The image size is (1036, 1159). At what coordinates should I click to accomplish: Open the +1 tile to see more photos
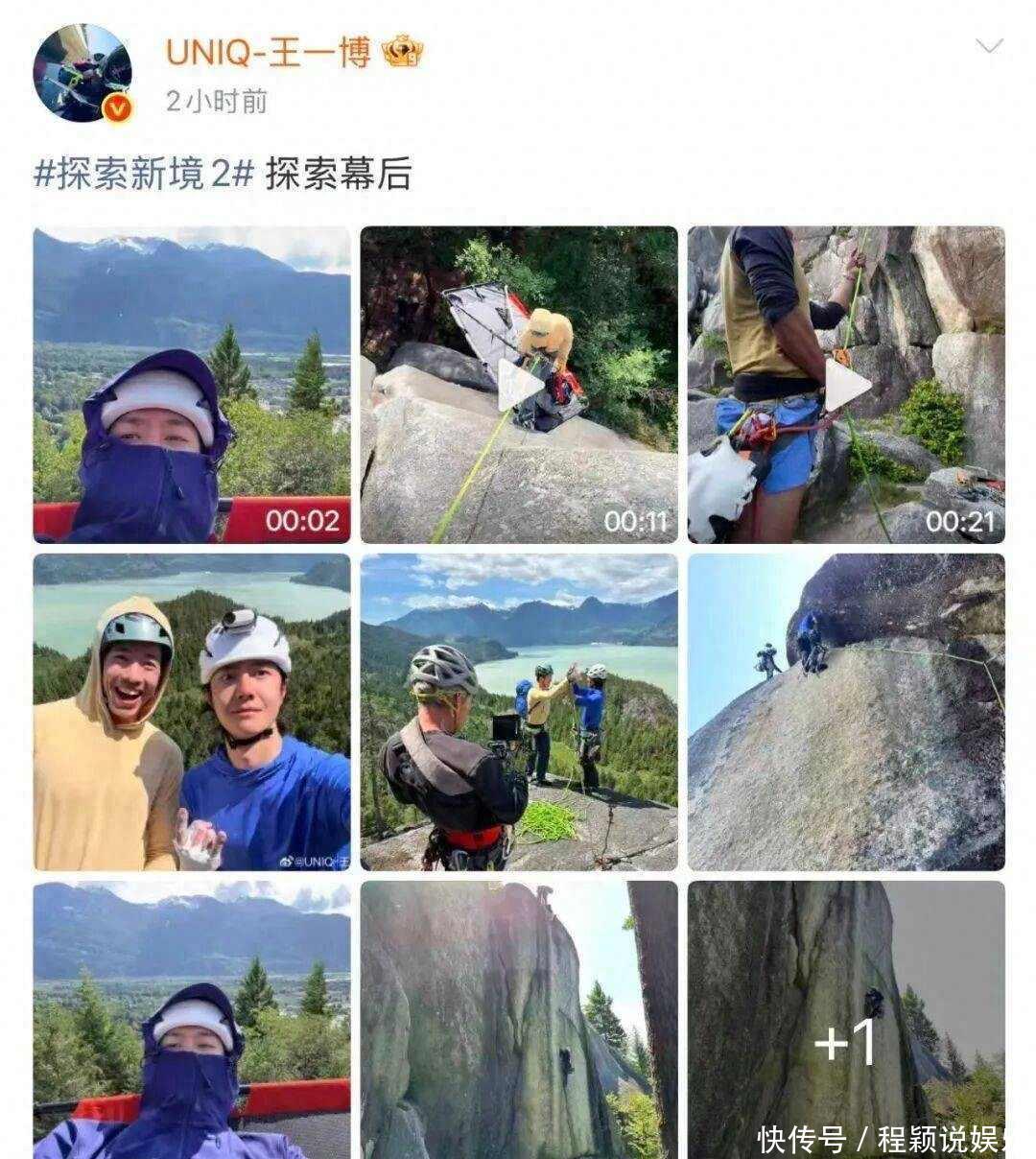pos(846,1019)
